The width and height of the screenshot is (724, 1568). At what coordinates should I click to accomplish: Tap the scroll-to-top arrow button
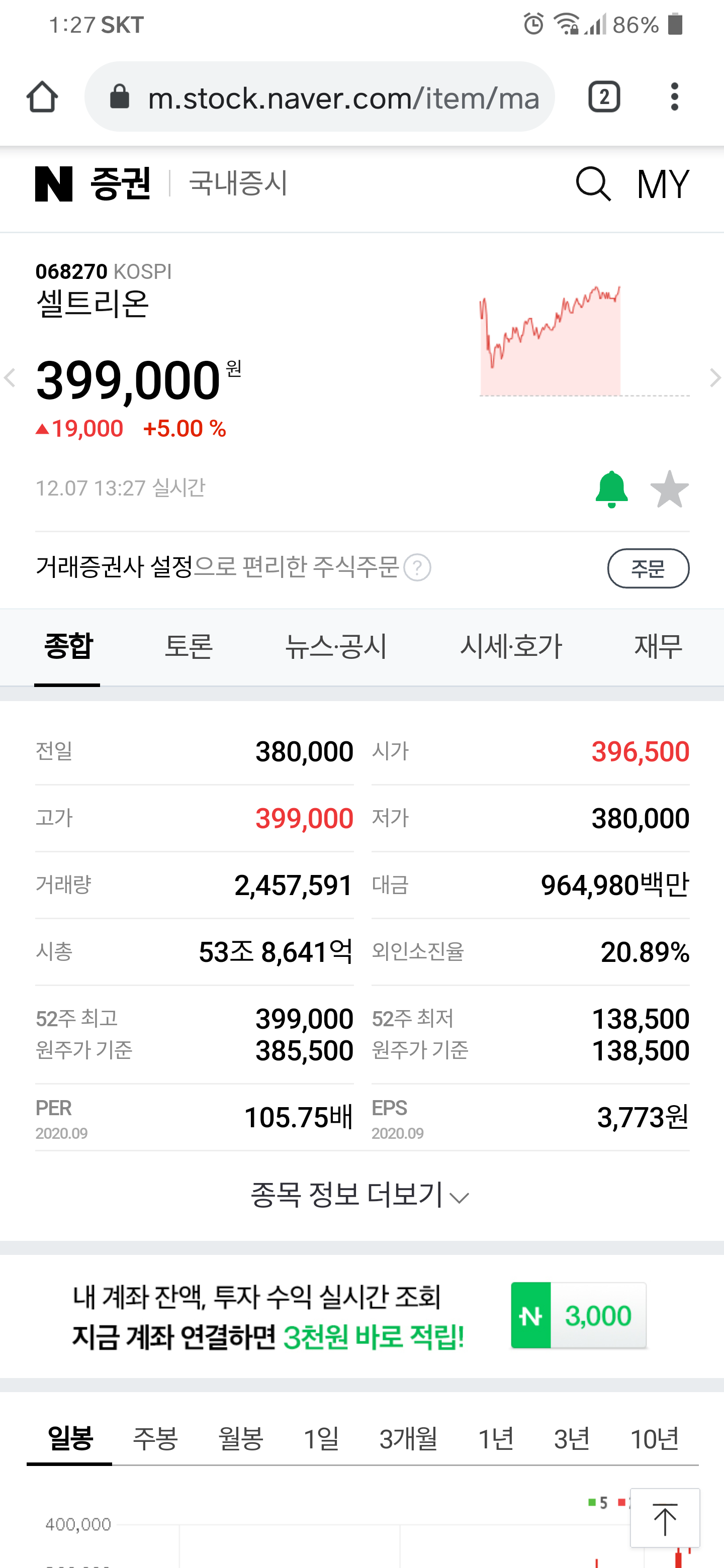(x=665, y=1518)
